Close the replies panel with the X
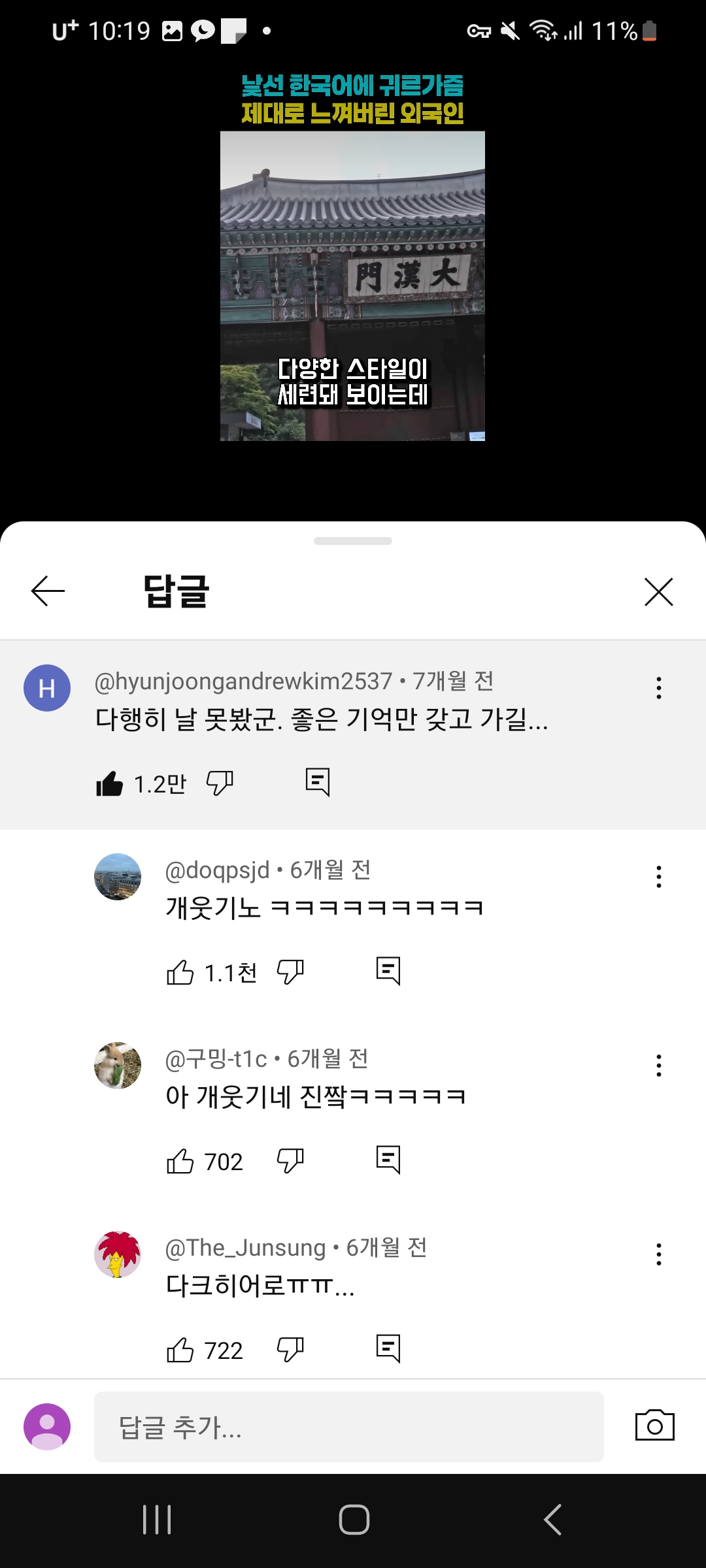 pos(658,592)
